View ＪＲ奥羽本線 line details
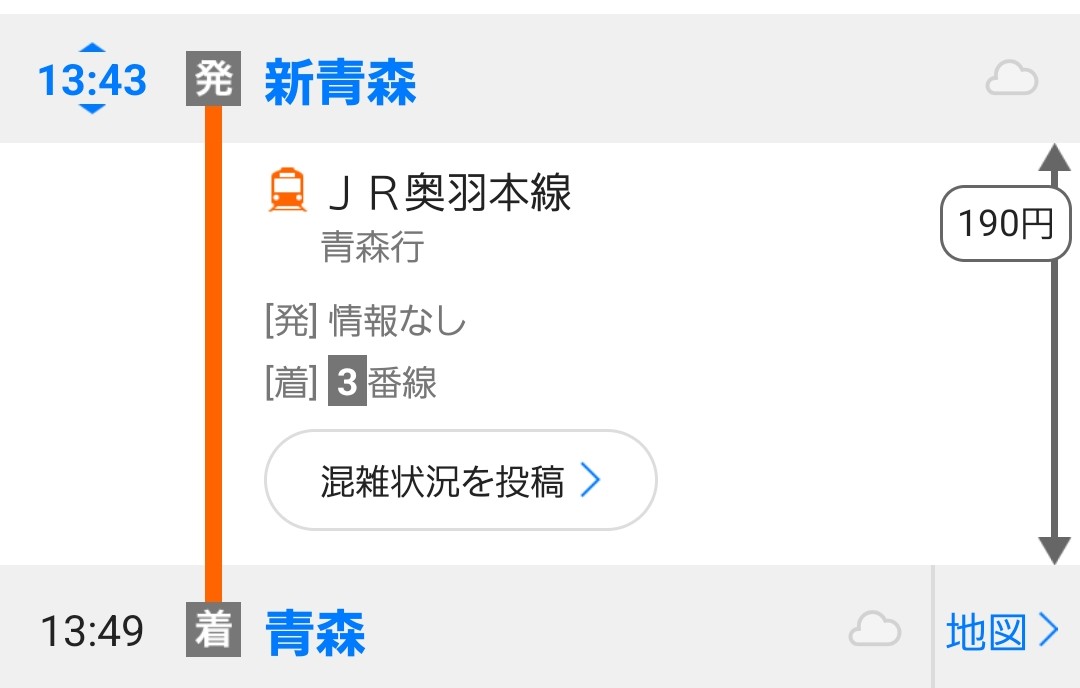The height and width of the screenshot is (688, 1080). pyautogui.click(x=450, y=193)
